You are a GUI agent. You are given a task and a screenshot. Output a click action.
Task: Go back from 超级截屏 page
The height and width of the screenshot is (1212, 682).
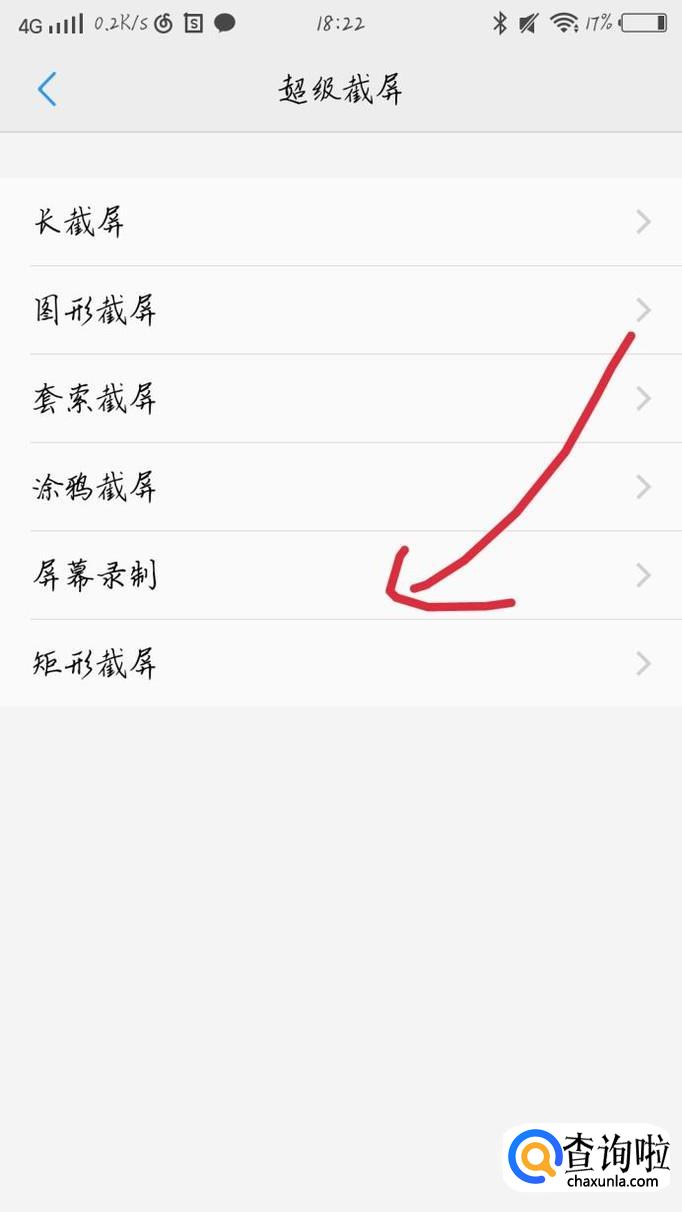tap(46, 90)
